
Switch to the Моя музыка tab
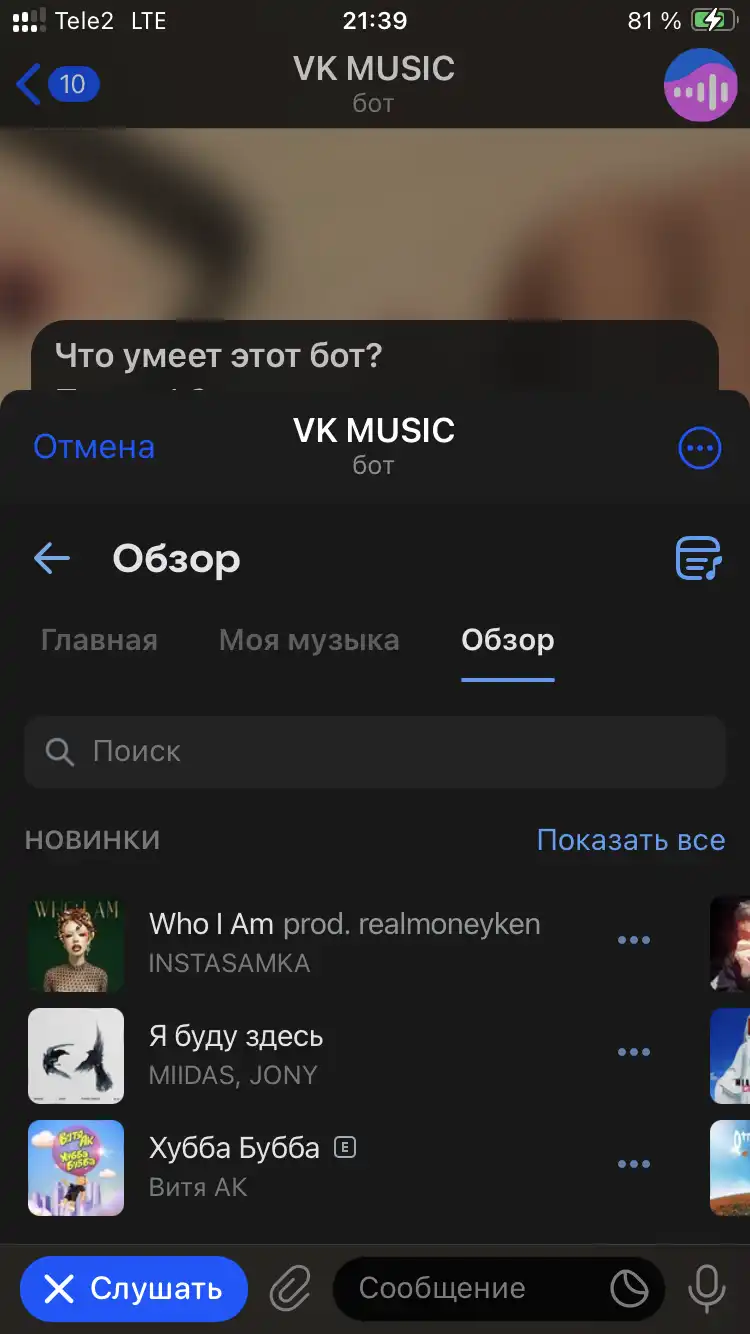[x=309, y=640]
